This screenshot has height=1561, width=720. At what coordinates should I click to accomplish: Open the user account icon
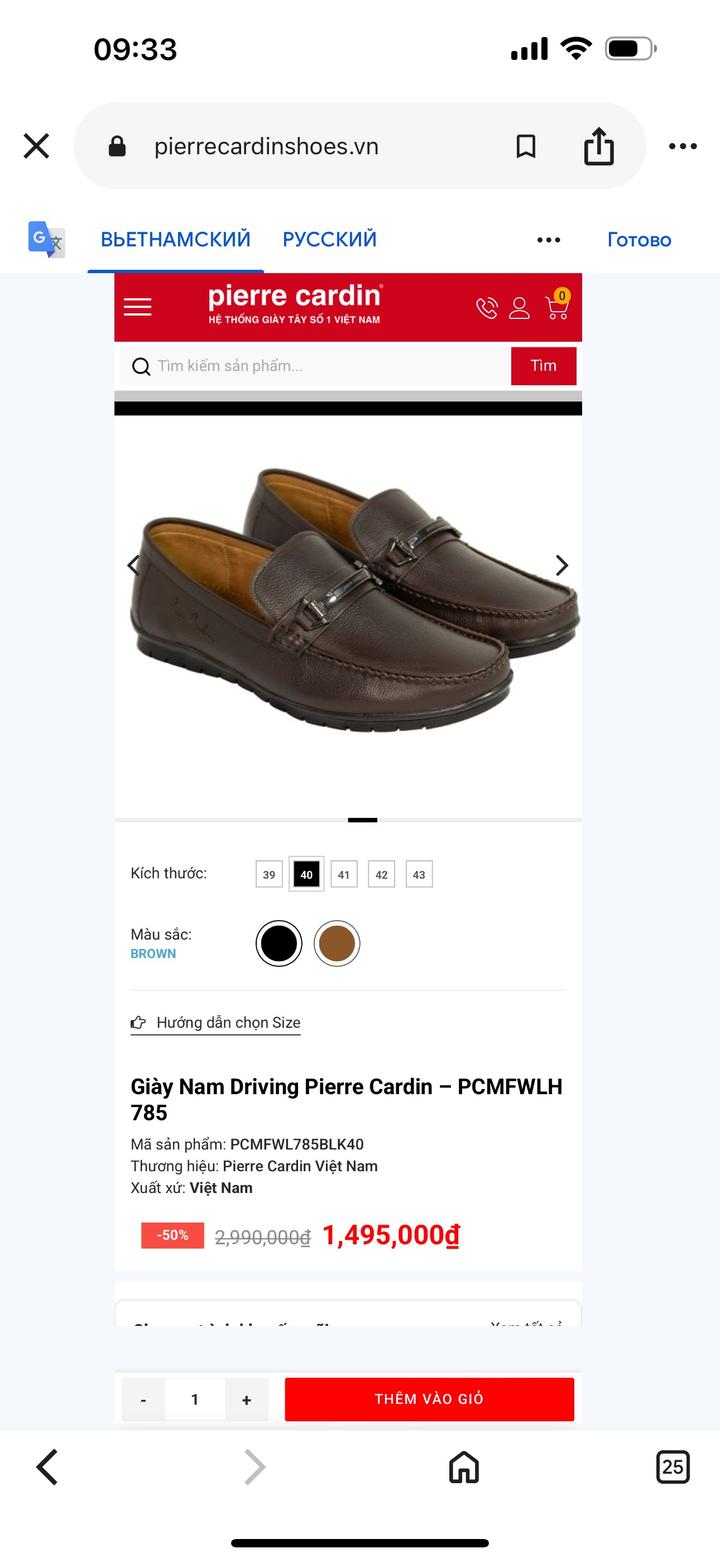pos(519,308)
